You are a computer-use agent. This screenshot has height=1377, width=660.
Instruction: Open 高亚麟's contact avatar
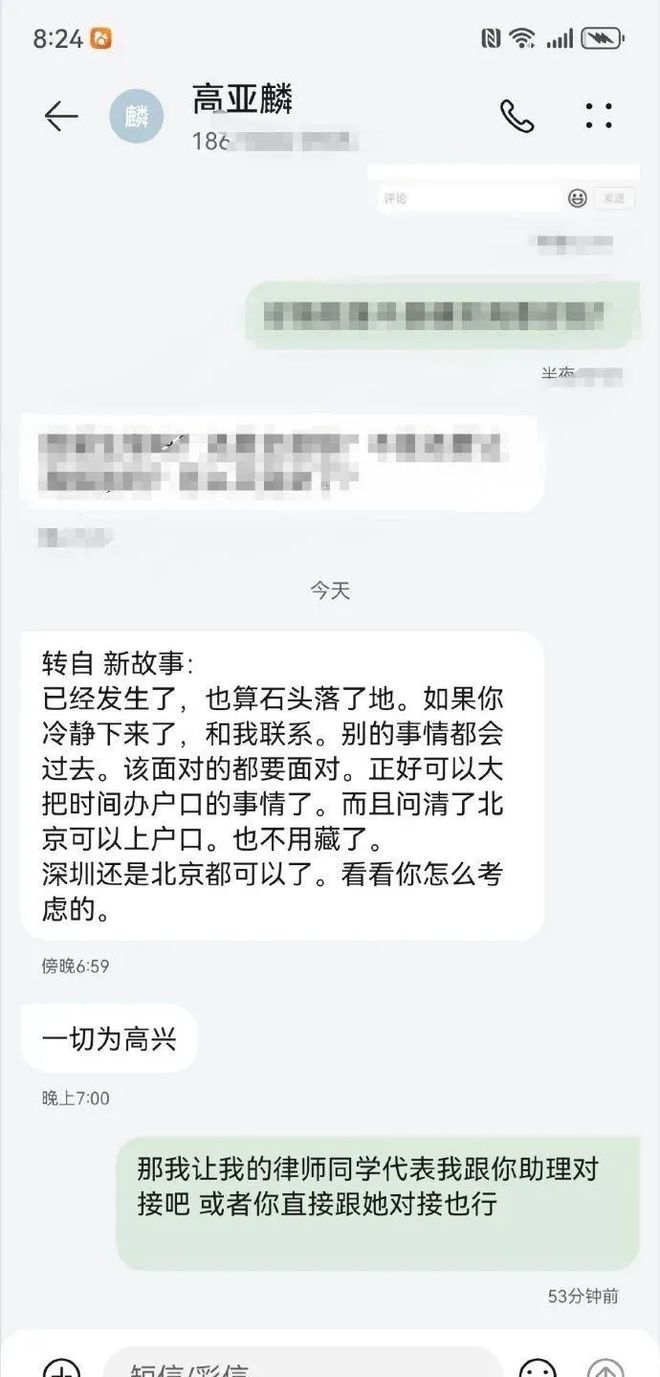pyautogui.click(x=136, y=117)
